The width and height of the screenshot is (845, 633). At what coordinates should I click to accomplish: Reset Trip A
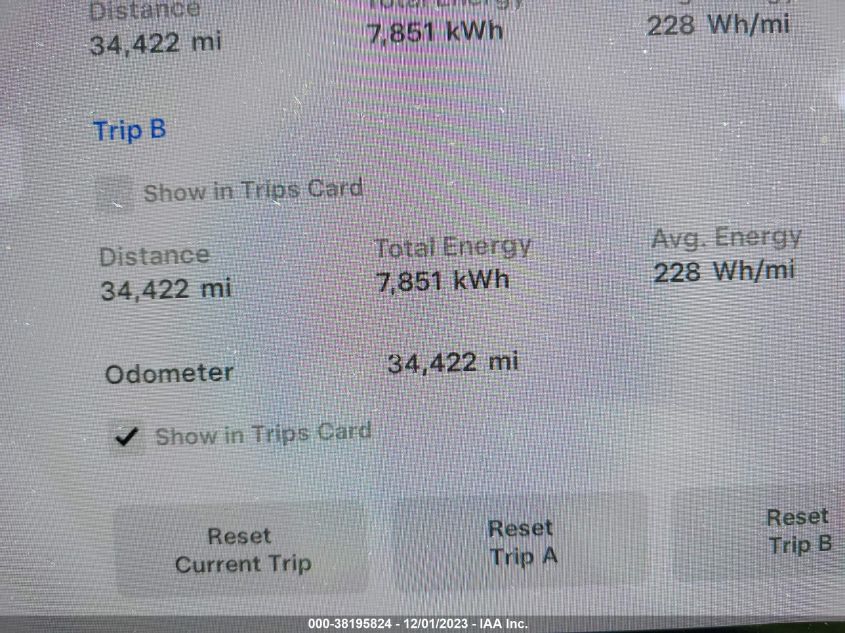pyautogui.click(x=522, y=542)
